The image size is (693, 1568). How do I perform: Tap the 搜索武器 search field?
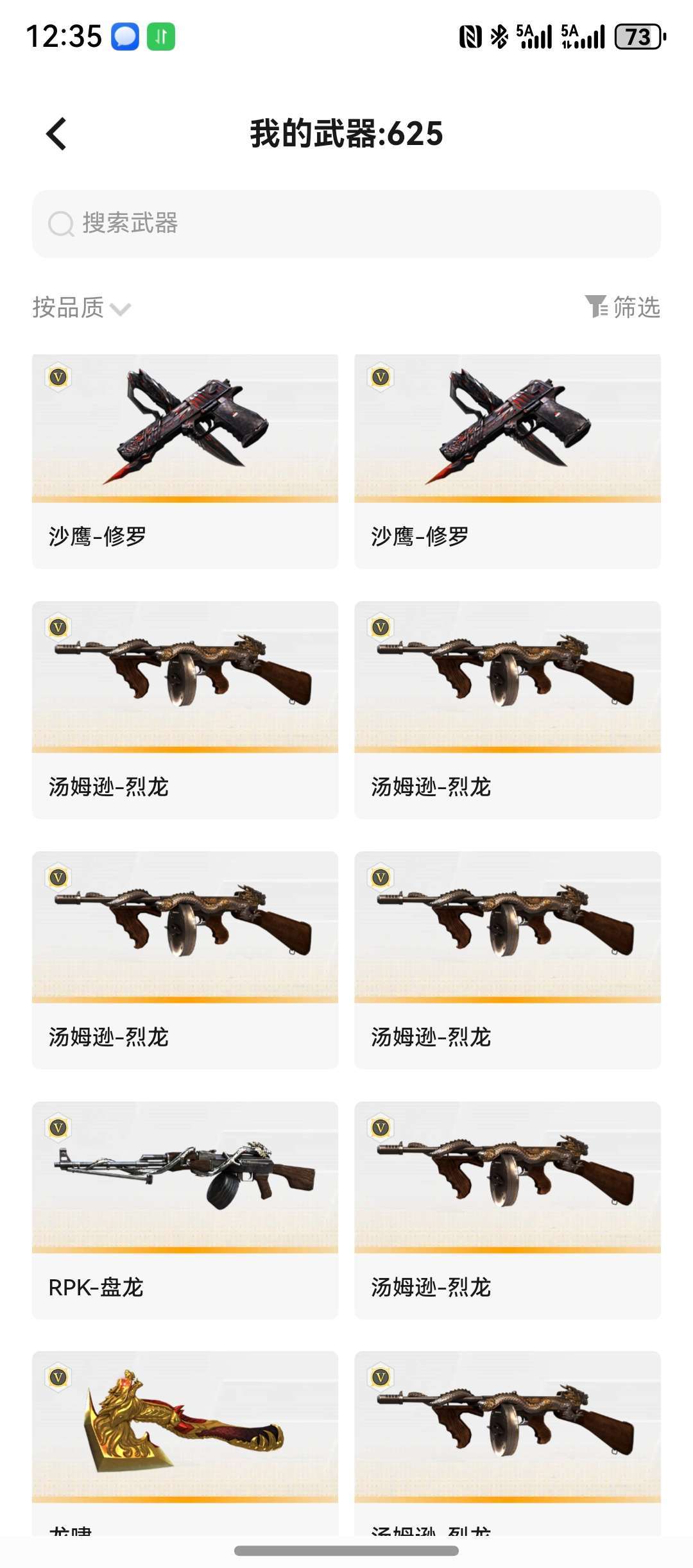346,223
